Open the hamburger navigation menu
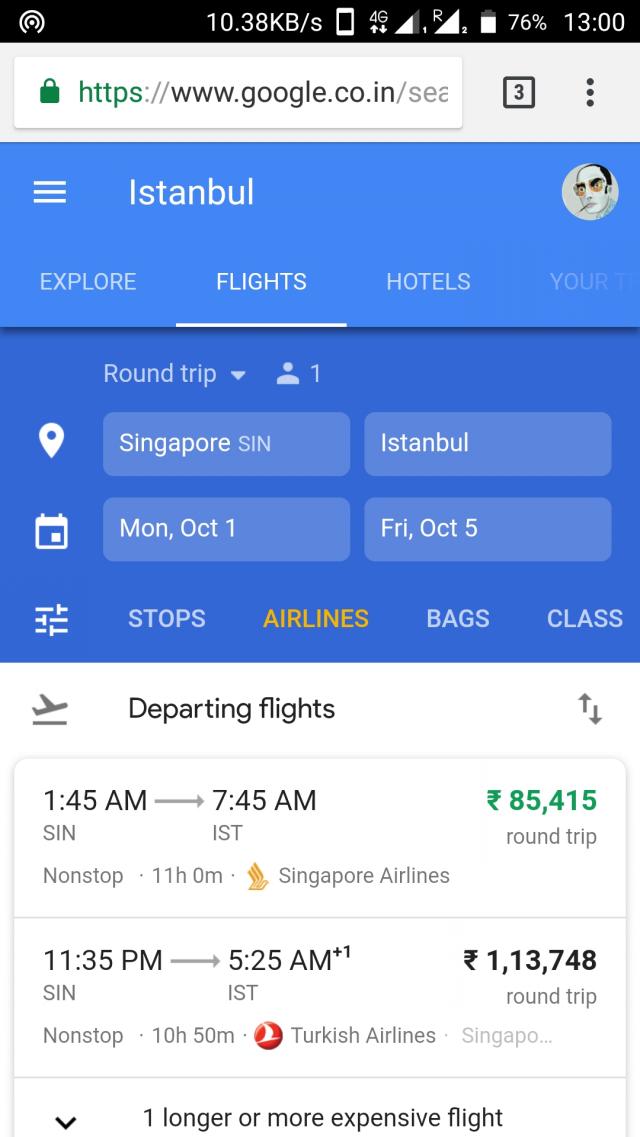 coord(50,192)
